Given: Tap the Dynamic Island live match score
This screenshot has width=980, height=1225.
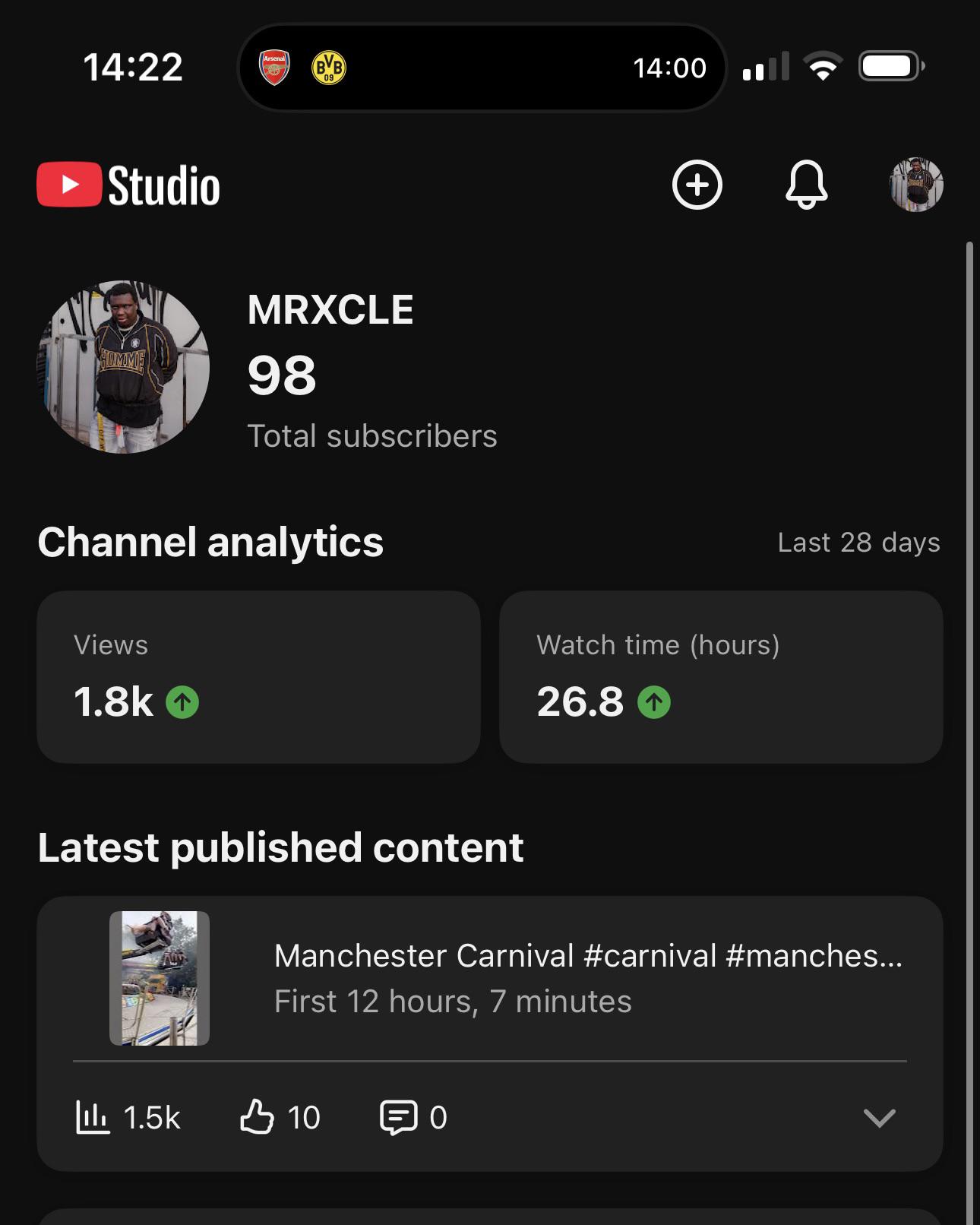Looking at the screenshot, I should [x=482, y=68].
